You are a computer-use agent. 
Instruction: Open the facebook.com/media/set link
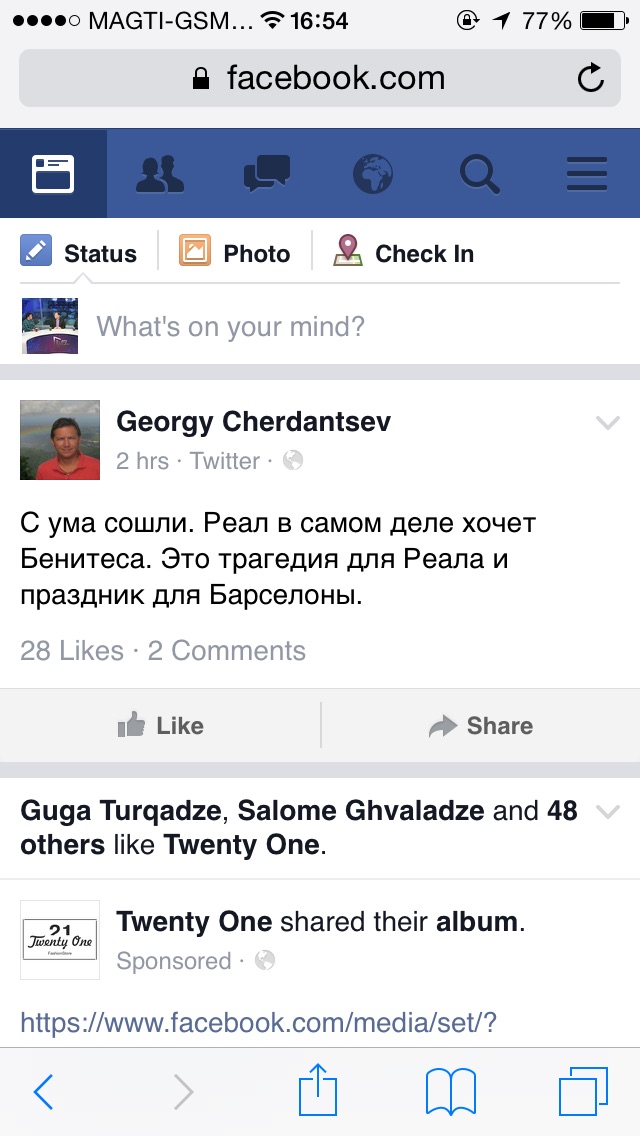259,1022
